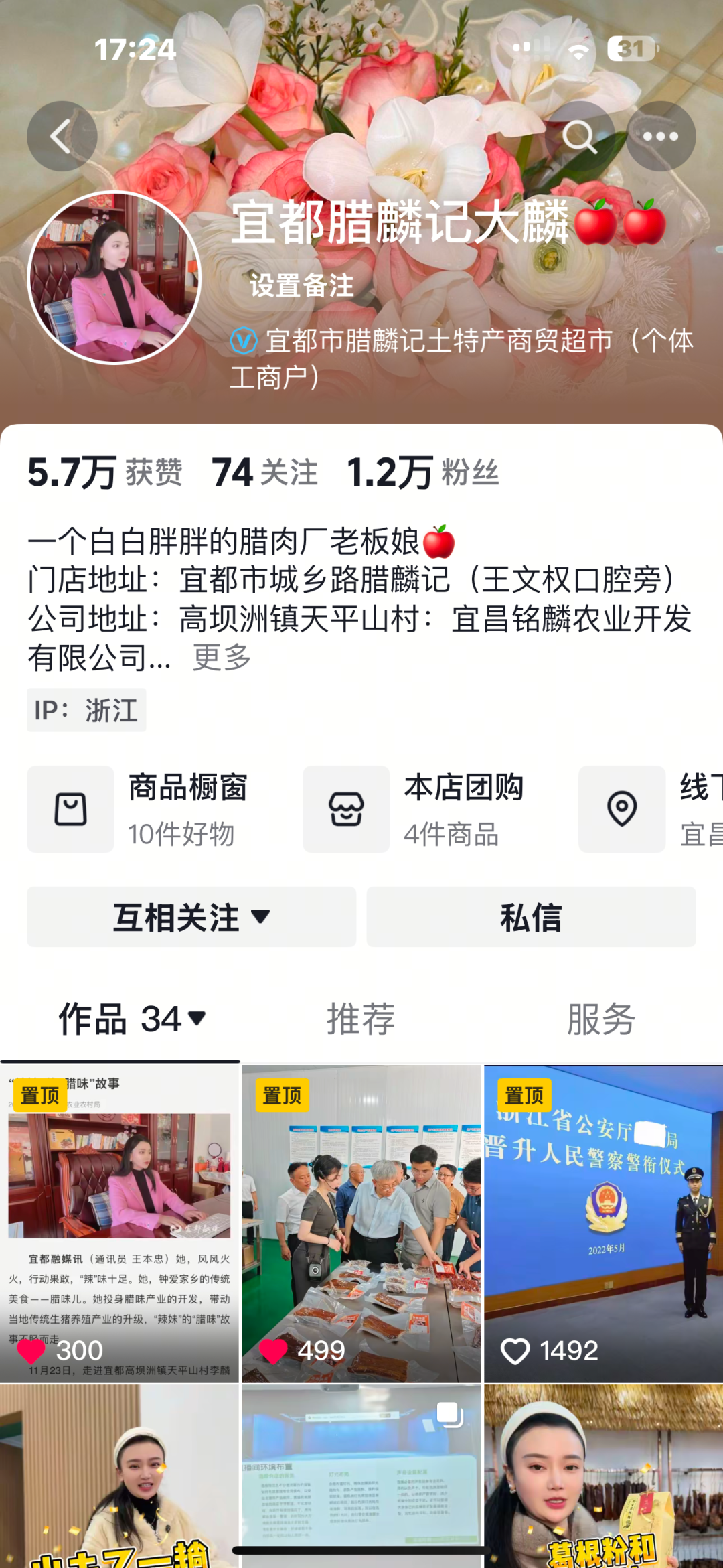The image size is (723, 1568).
Task: Send a private message via 私信
Action: (531, 917)
